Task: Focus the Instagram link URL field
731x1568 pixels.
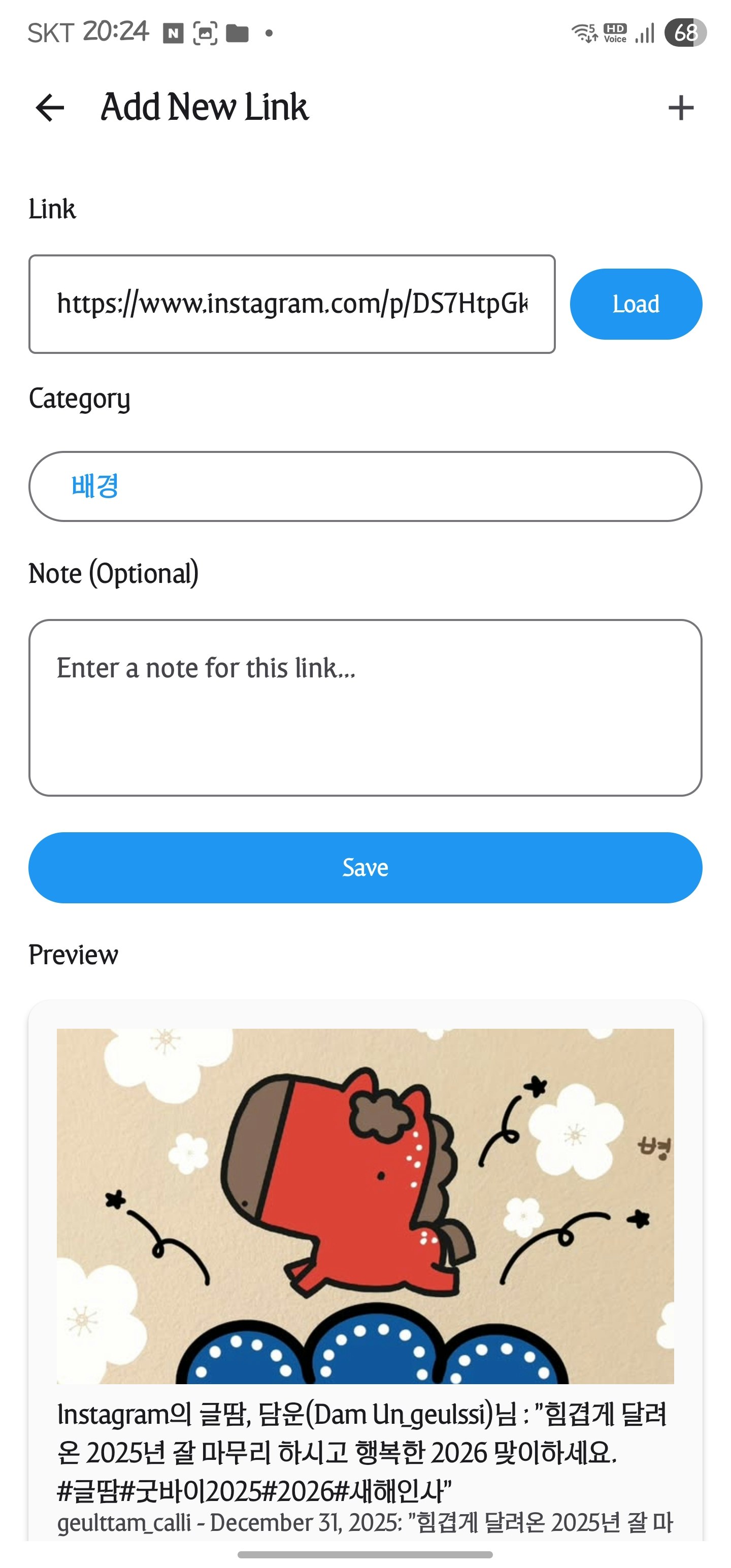Action: (x=291, y=304)
